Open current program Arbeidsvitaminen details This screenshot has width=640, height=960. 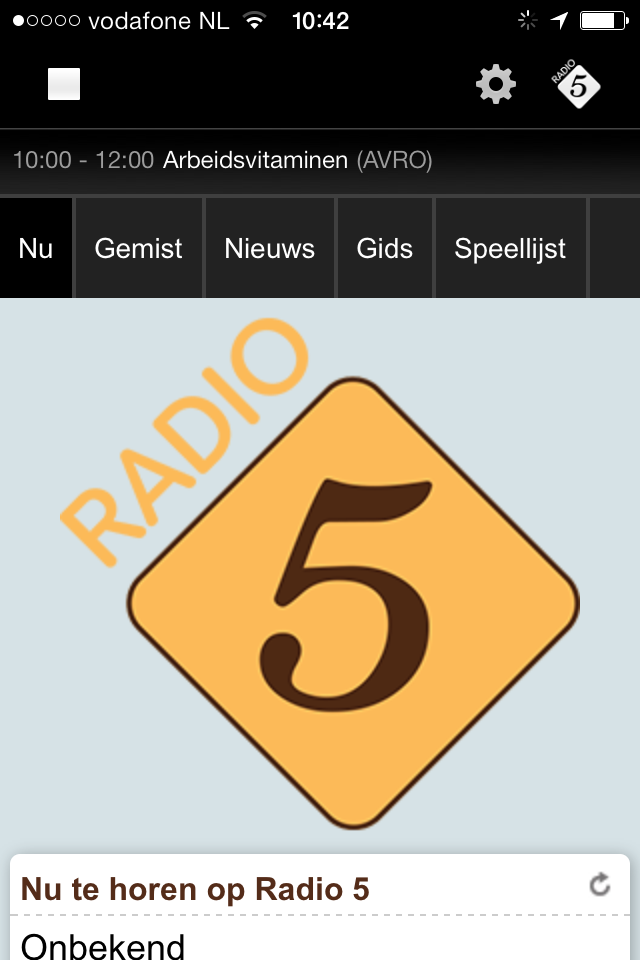[x=255, y=160]
